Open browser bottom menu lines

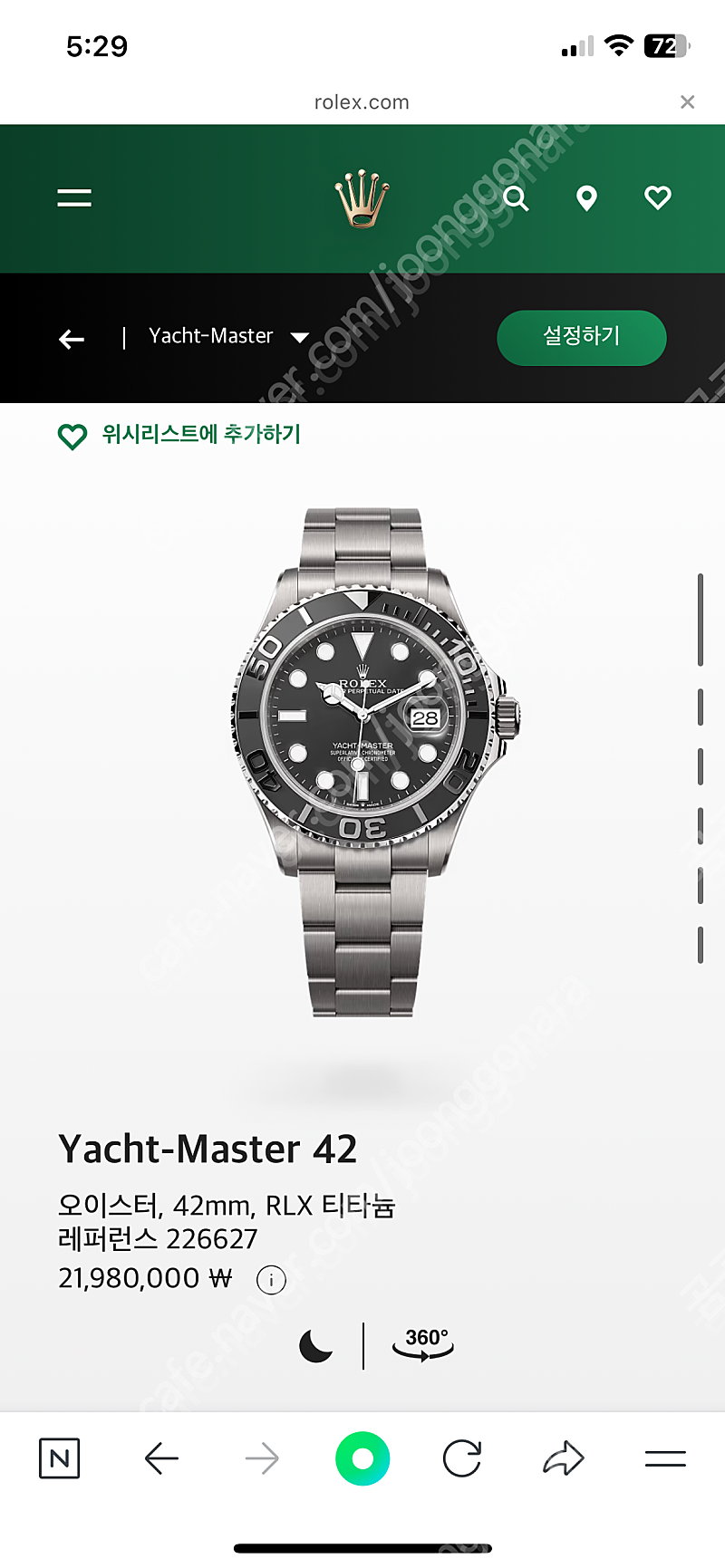coord(665,1458)
